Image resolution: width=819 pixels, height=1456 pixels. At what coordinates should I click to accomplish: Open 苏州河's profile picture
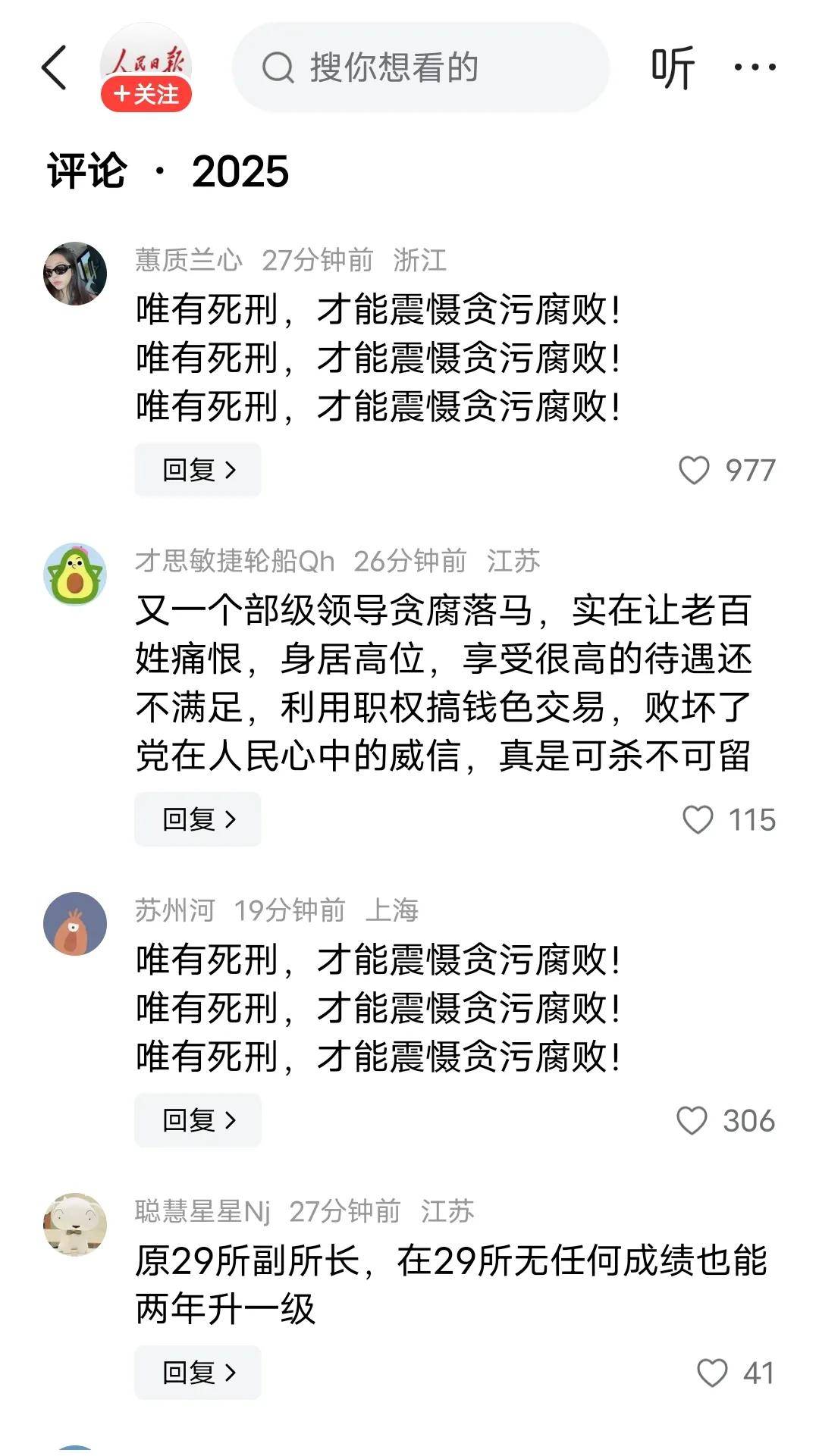[x=75, y=924]
